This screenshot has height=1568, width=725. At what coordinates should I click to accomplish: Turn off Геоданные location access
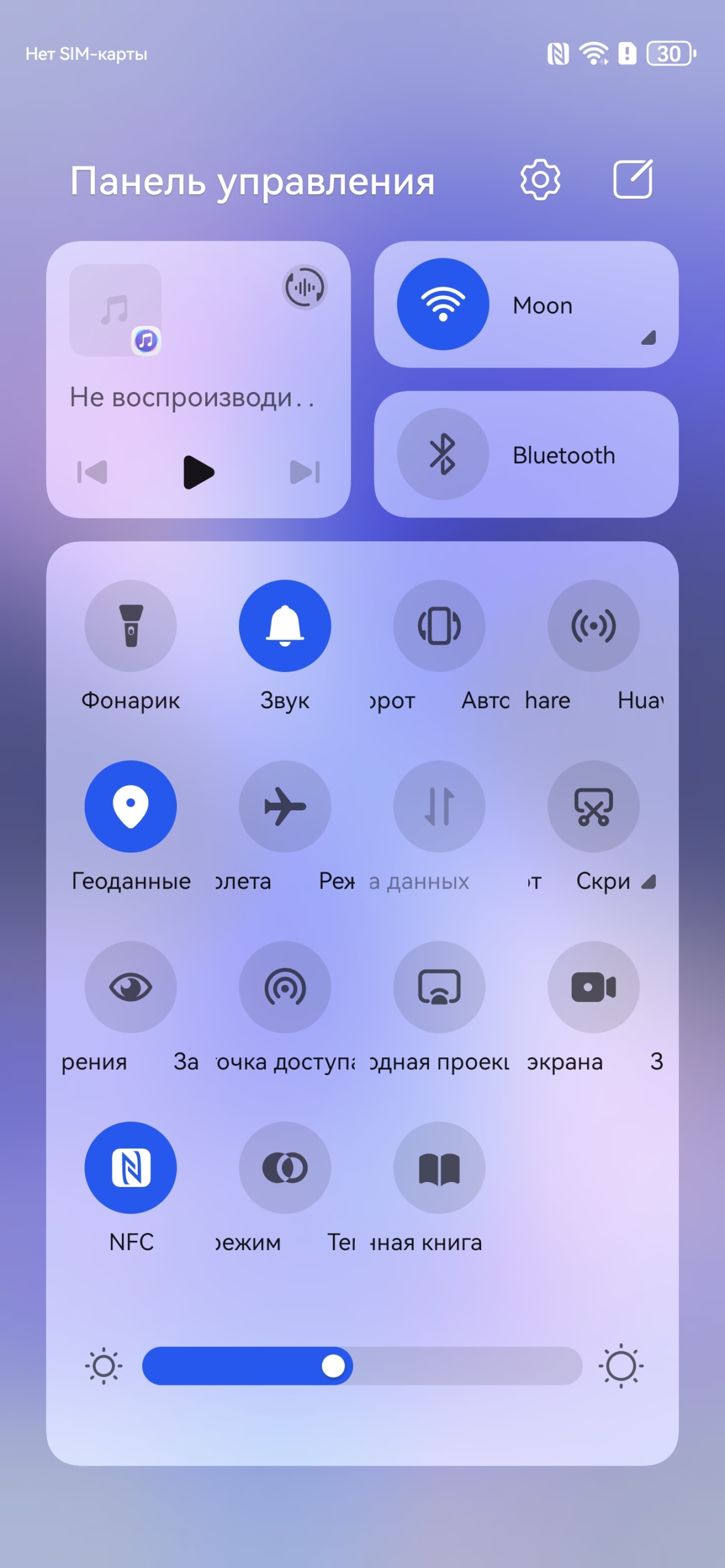point(131,807)
